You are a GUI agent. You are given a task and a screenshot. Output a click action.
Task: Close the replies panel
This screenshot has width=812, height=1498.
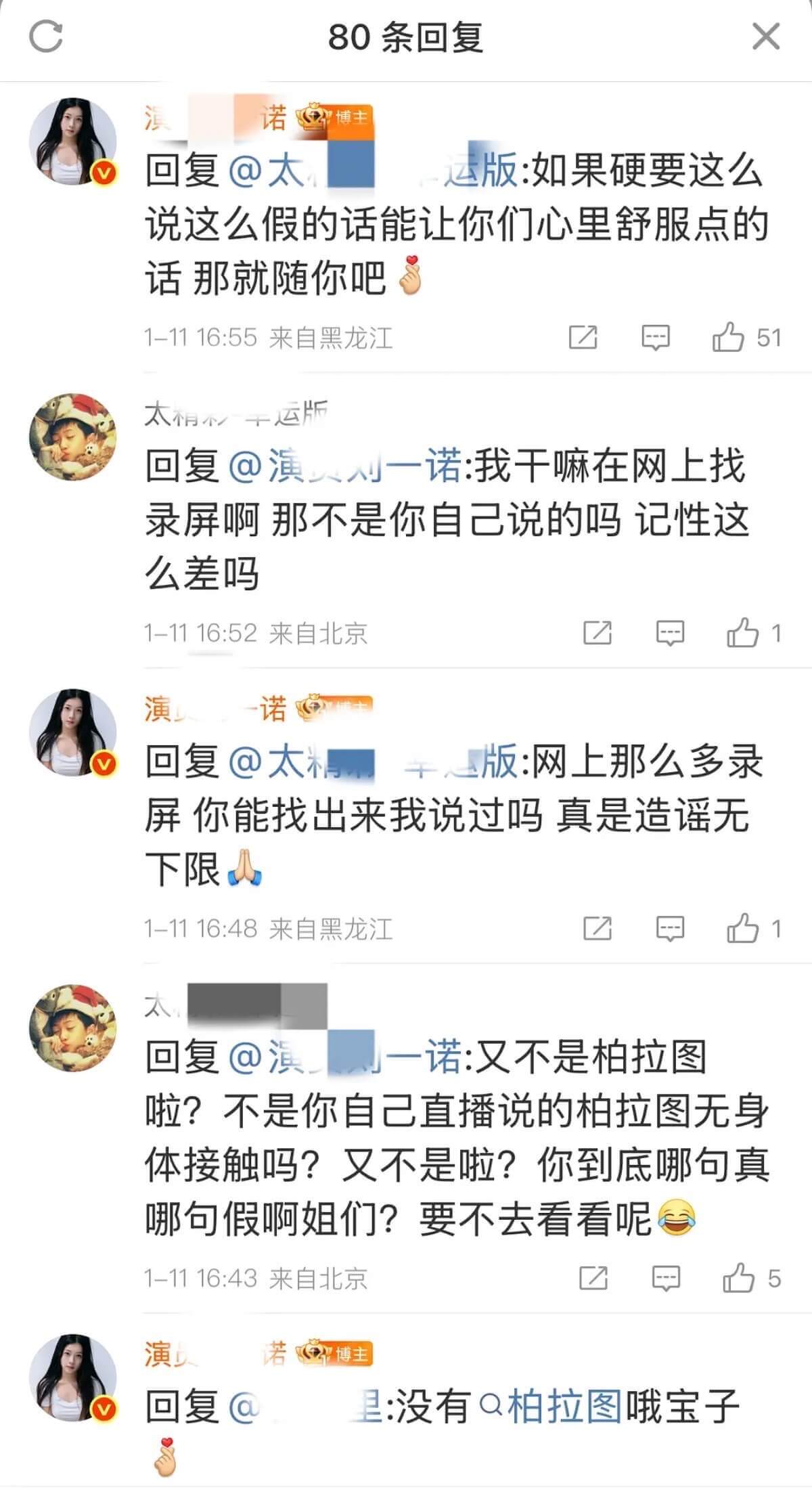click(x=765, y=37)
